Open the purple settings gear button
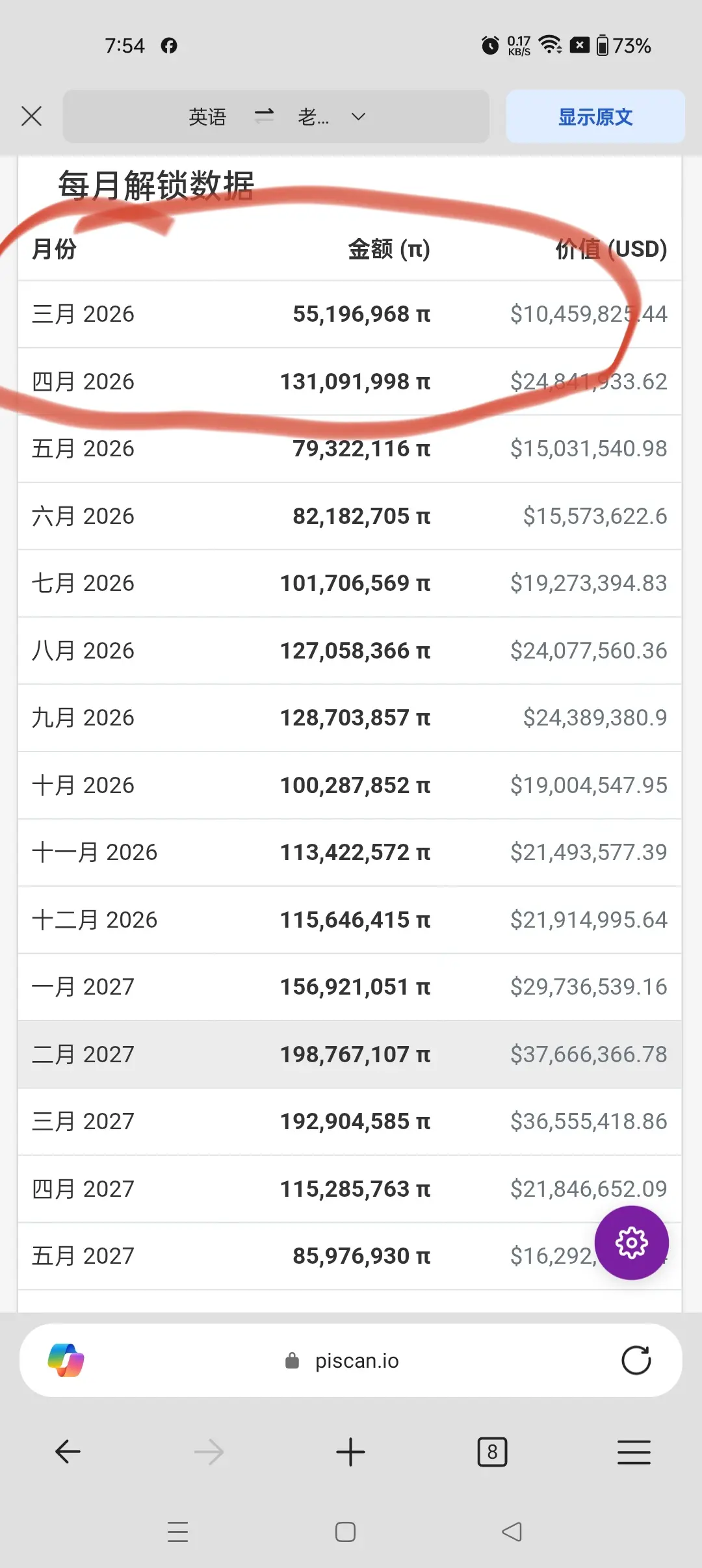 631,1242
